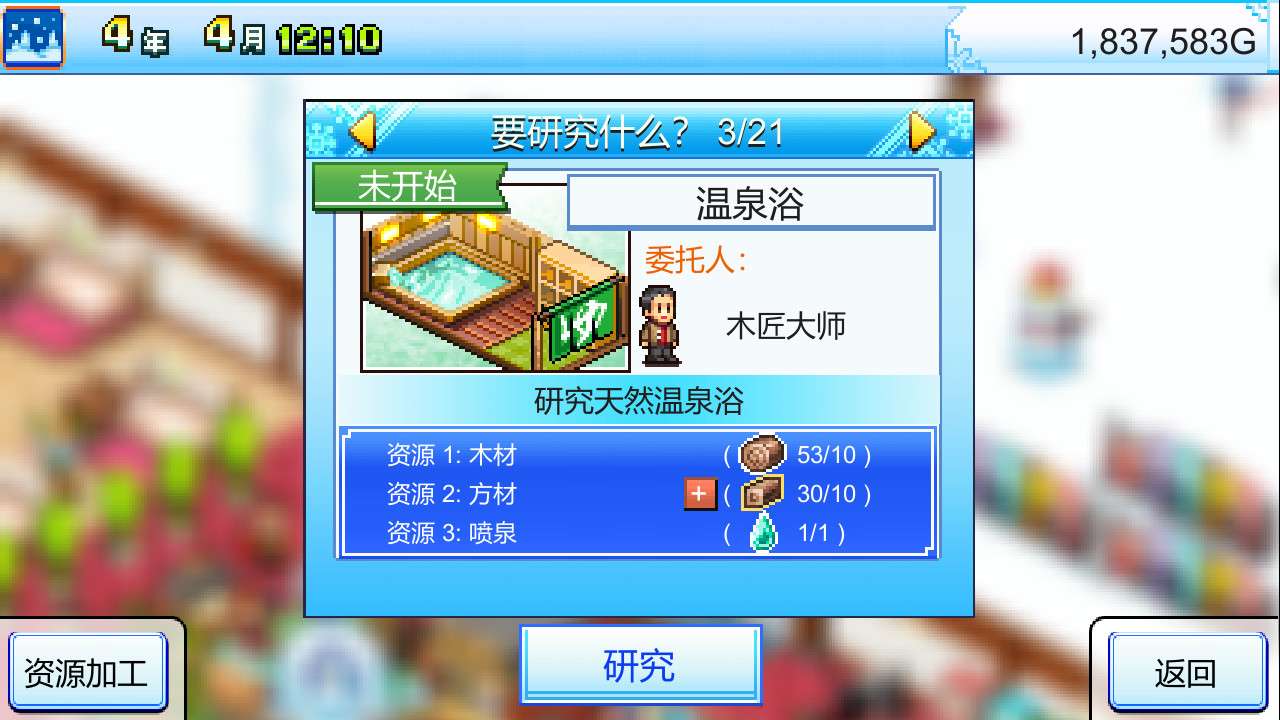
Task: Tap the 研究 button to start research
Action: click(640, 665)
